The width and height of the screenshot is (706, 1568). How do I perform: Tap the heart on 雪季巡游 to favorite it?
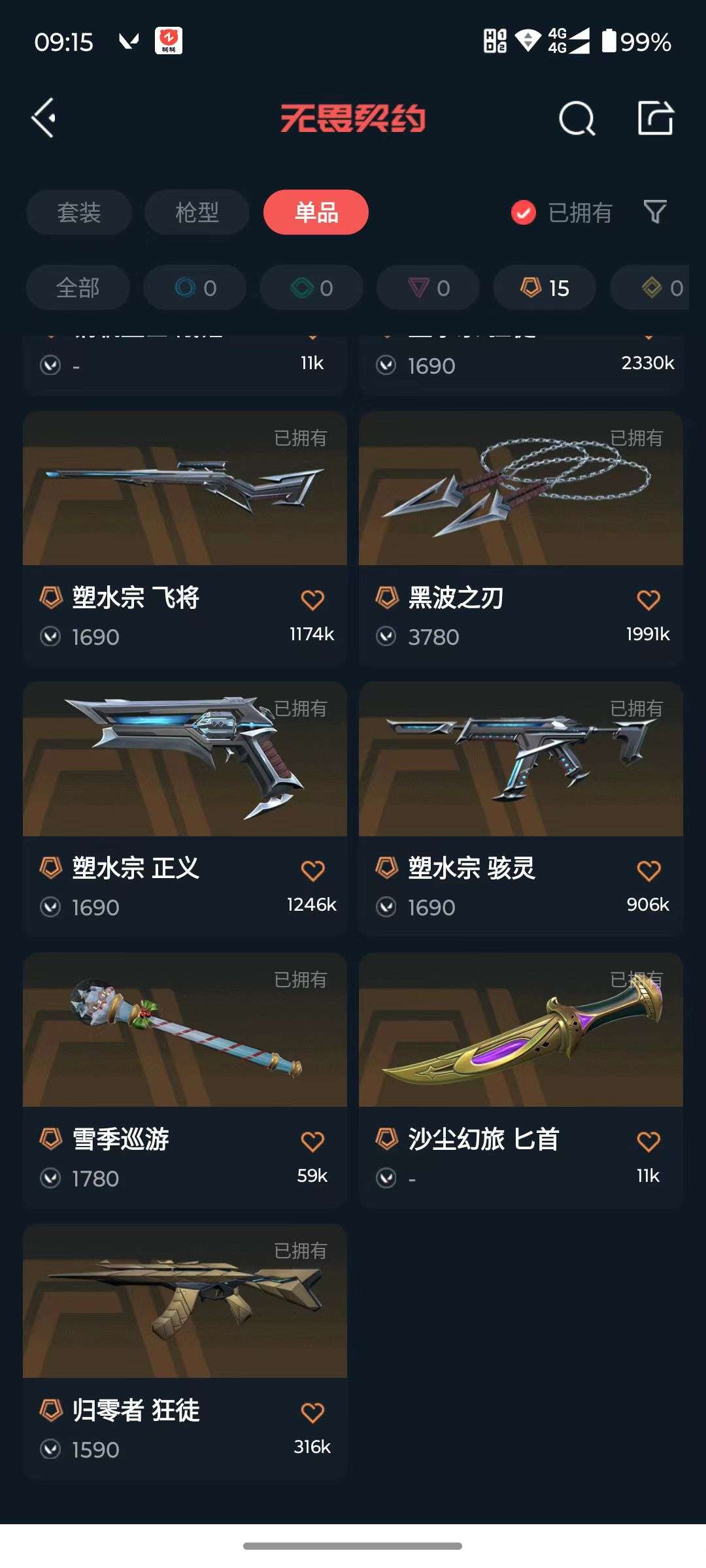(312, 1140)
